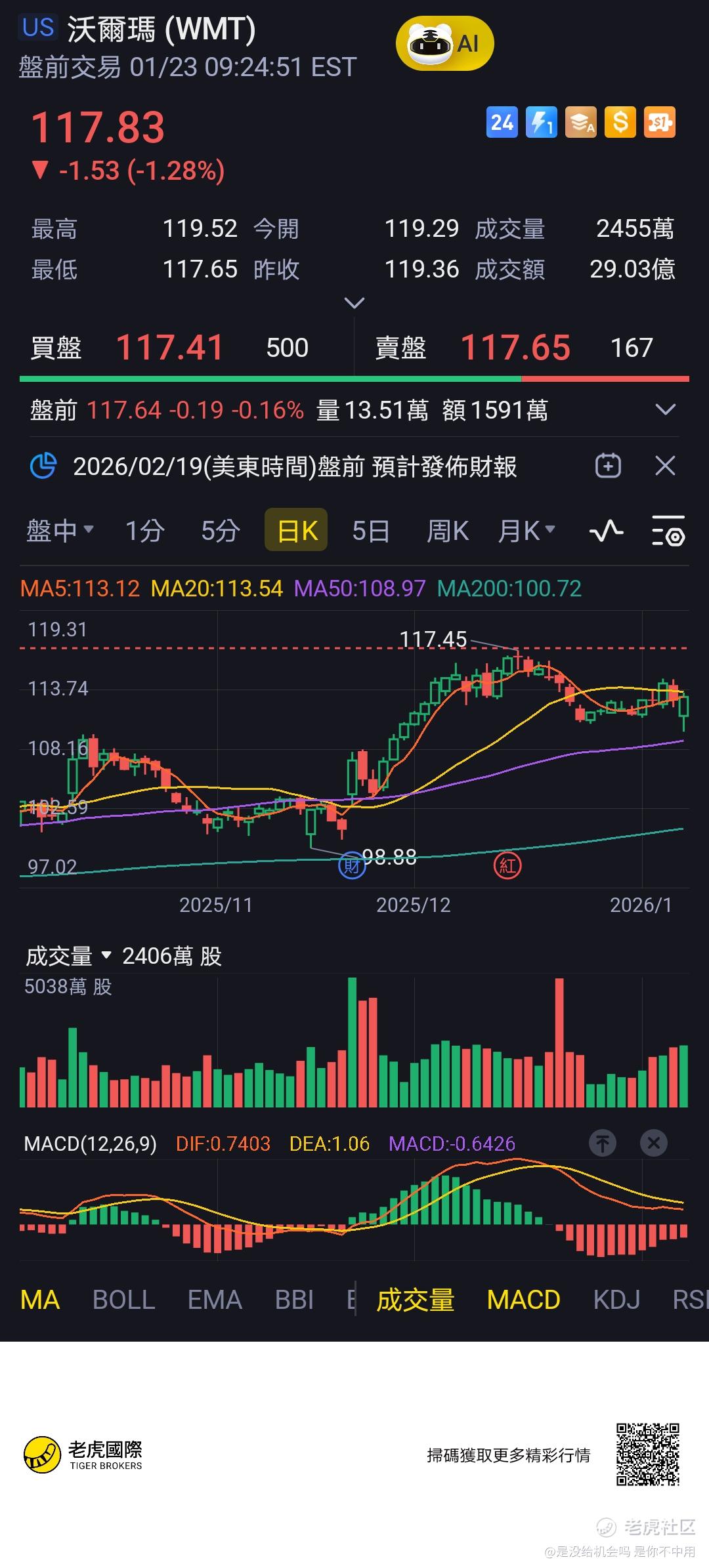Open the 月K period dropdown

click(x=526, y=530)
